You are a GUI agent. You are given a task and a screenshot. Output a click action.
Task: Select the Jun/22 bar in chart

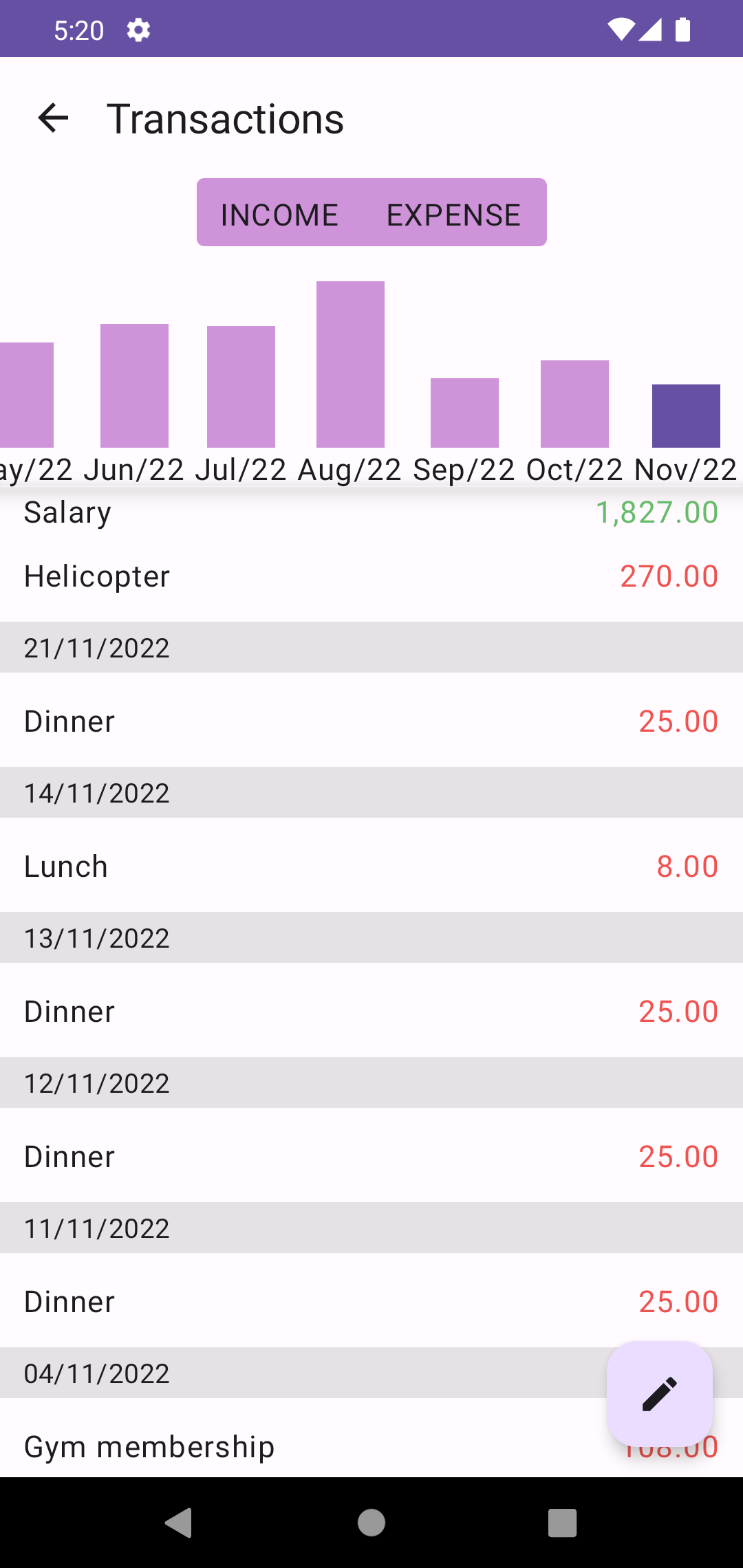(x=134, y=386)
